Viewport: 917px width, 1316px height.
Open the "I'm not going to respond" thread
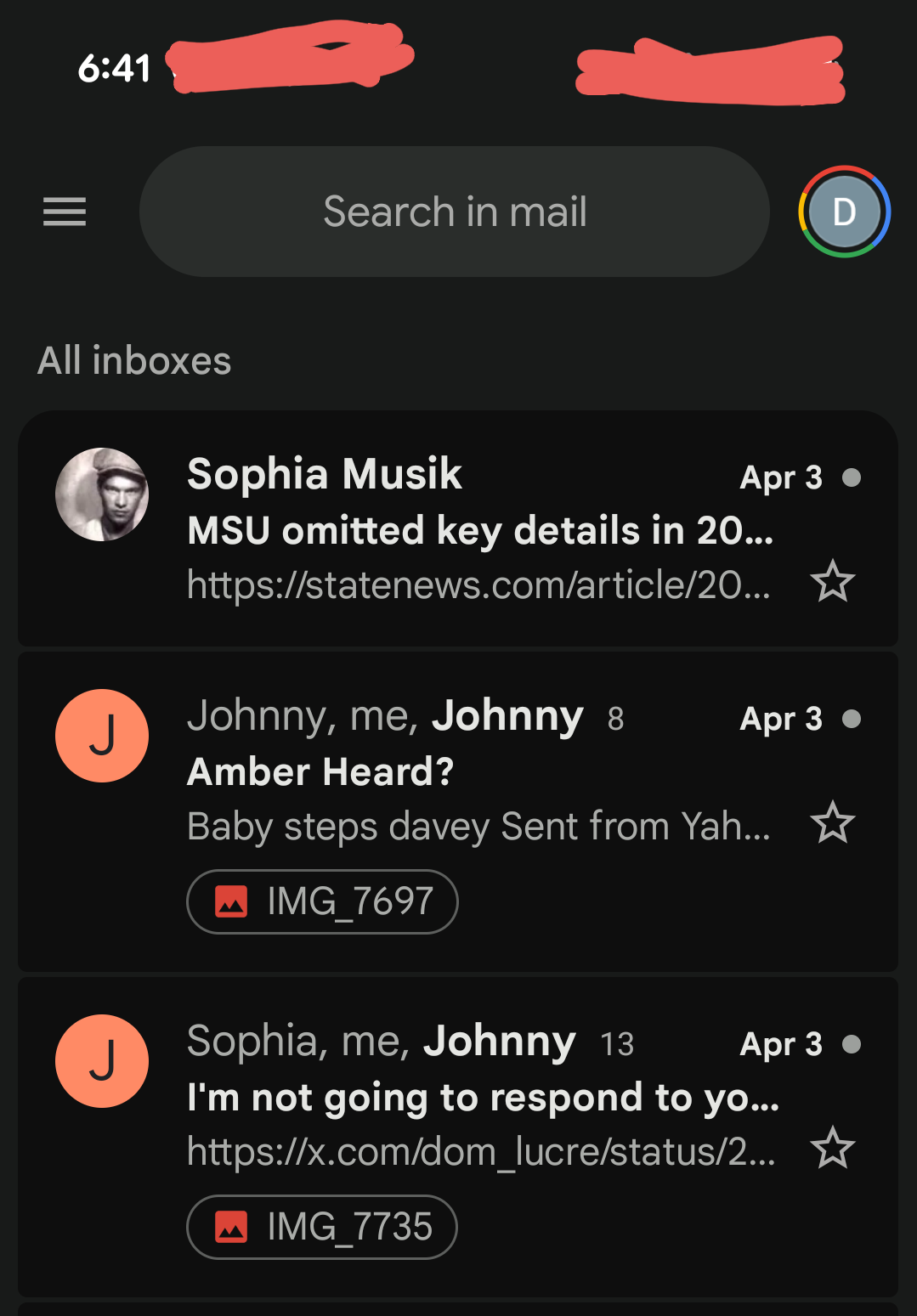[x=480, y=1097]
